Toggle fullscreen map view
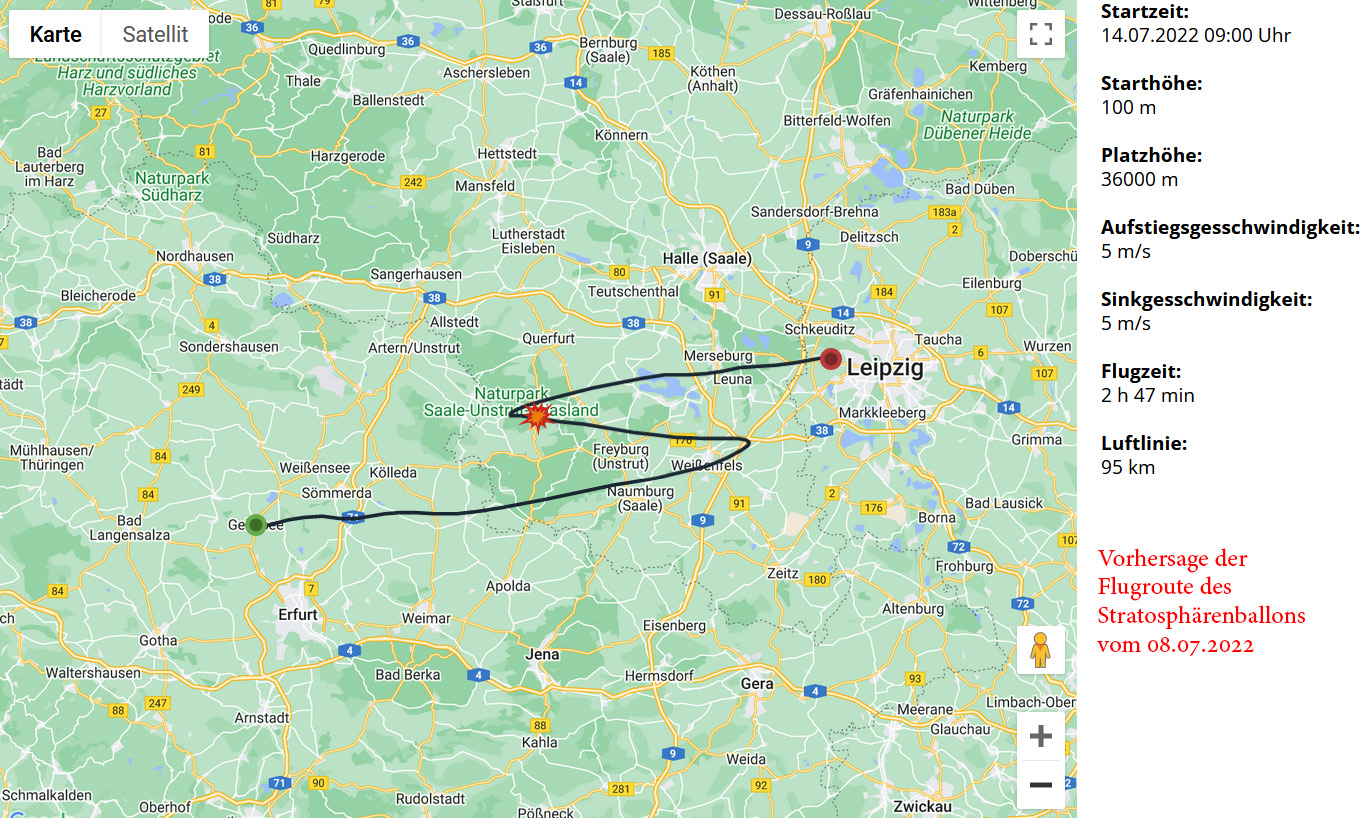 click(x=1040, y=35)
